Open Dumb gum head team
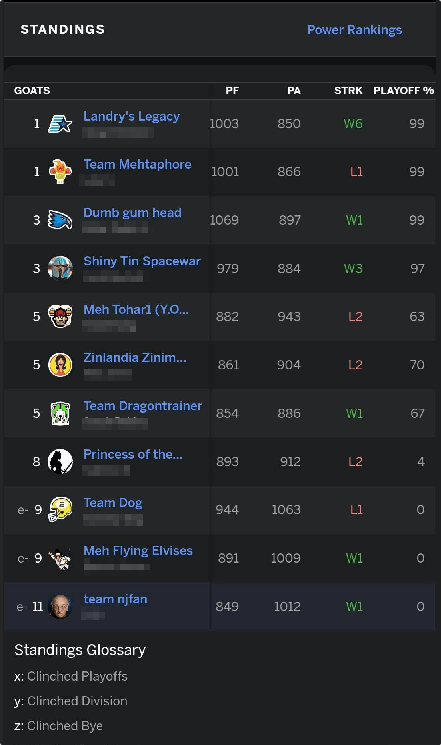 132,213
